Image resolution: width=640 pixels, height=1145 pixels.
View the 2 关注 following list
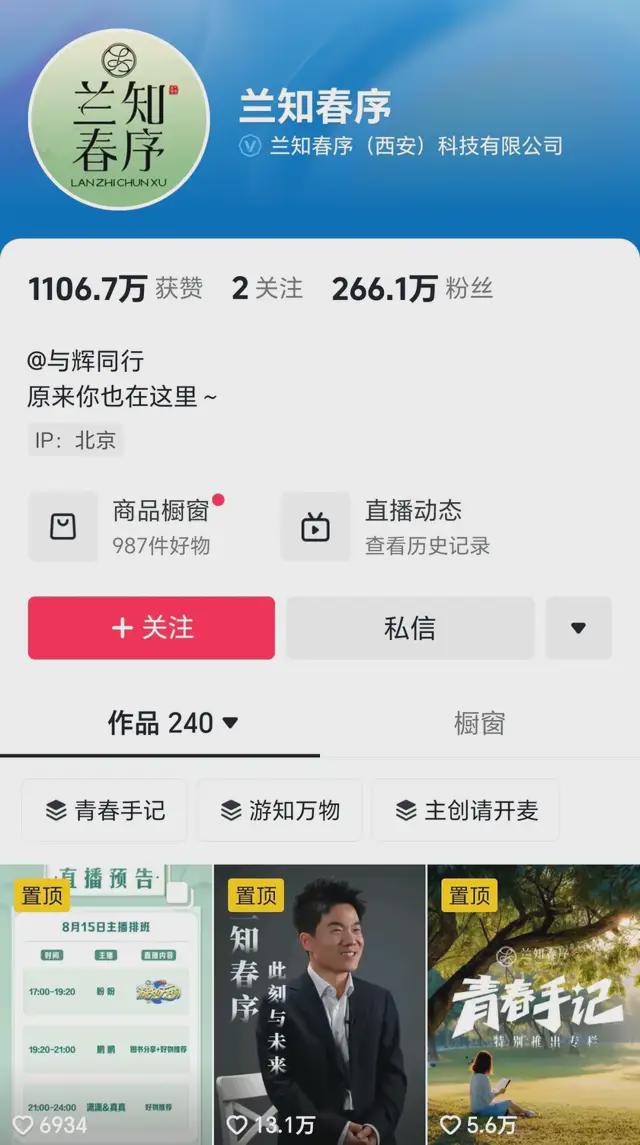click(x=266, y=289)
